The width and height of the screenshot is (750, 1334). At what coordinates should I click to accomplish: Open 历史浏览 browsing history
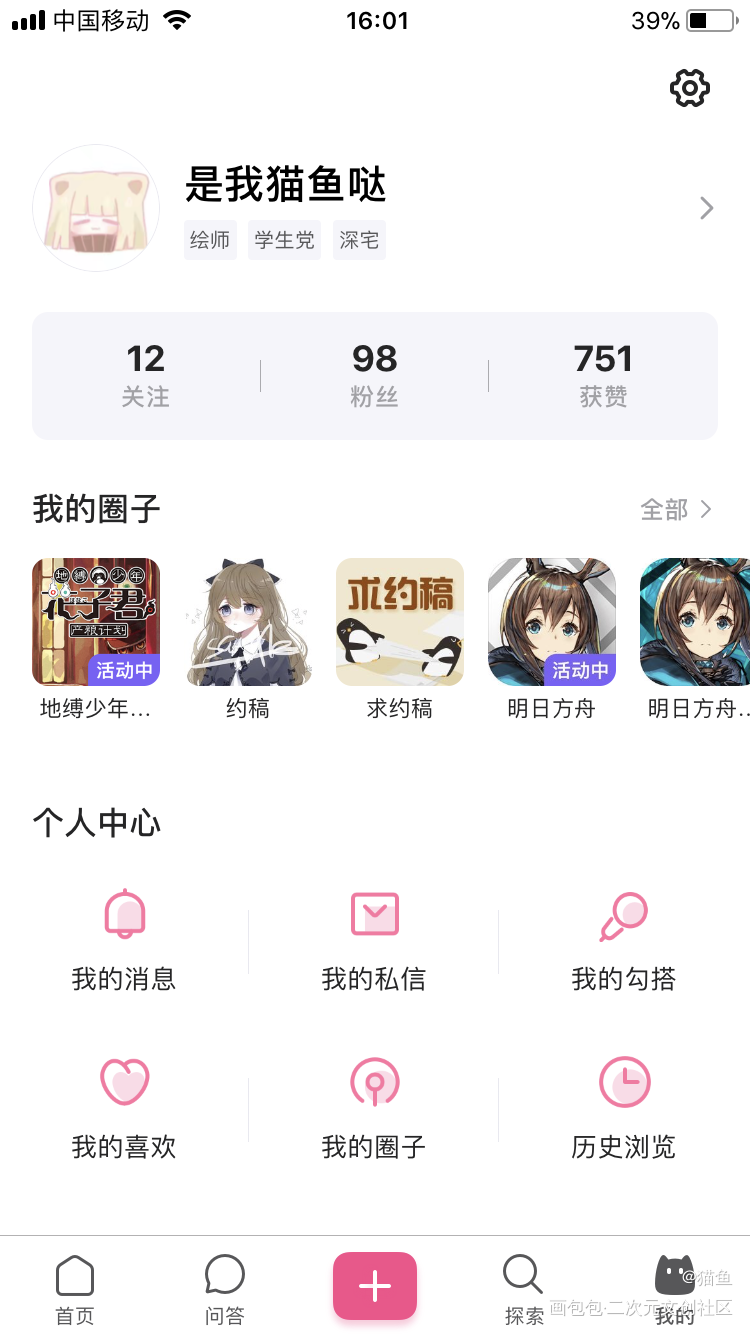coord(624,1108)
